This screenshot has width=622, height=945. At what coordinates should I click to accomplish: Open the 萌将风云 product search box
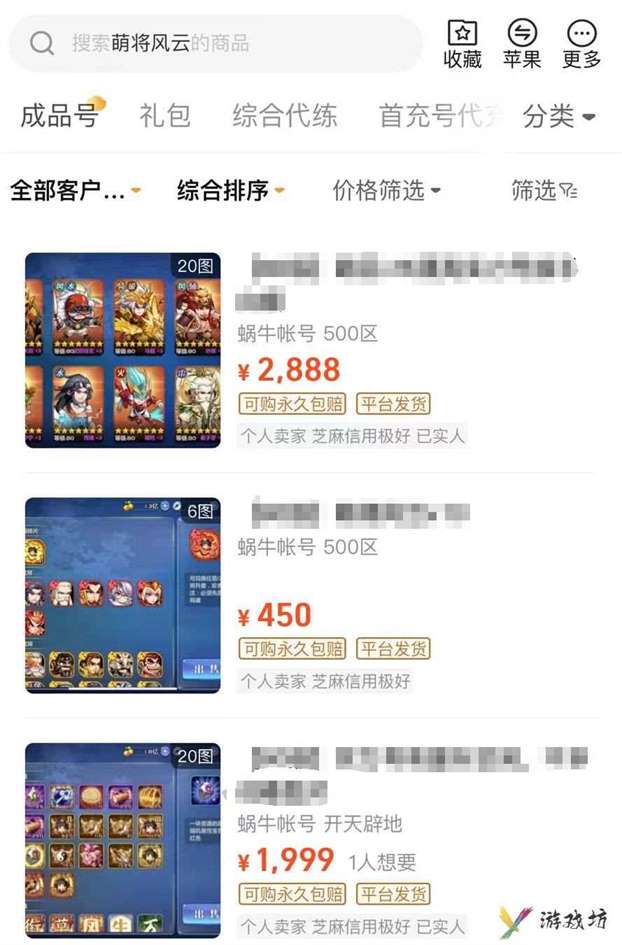pos(215,43)
